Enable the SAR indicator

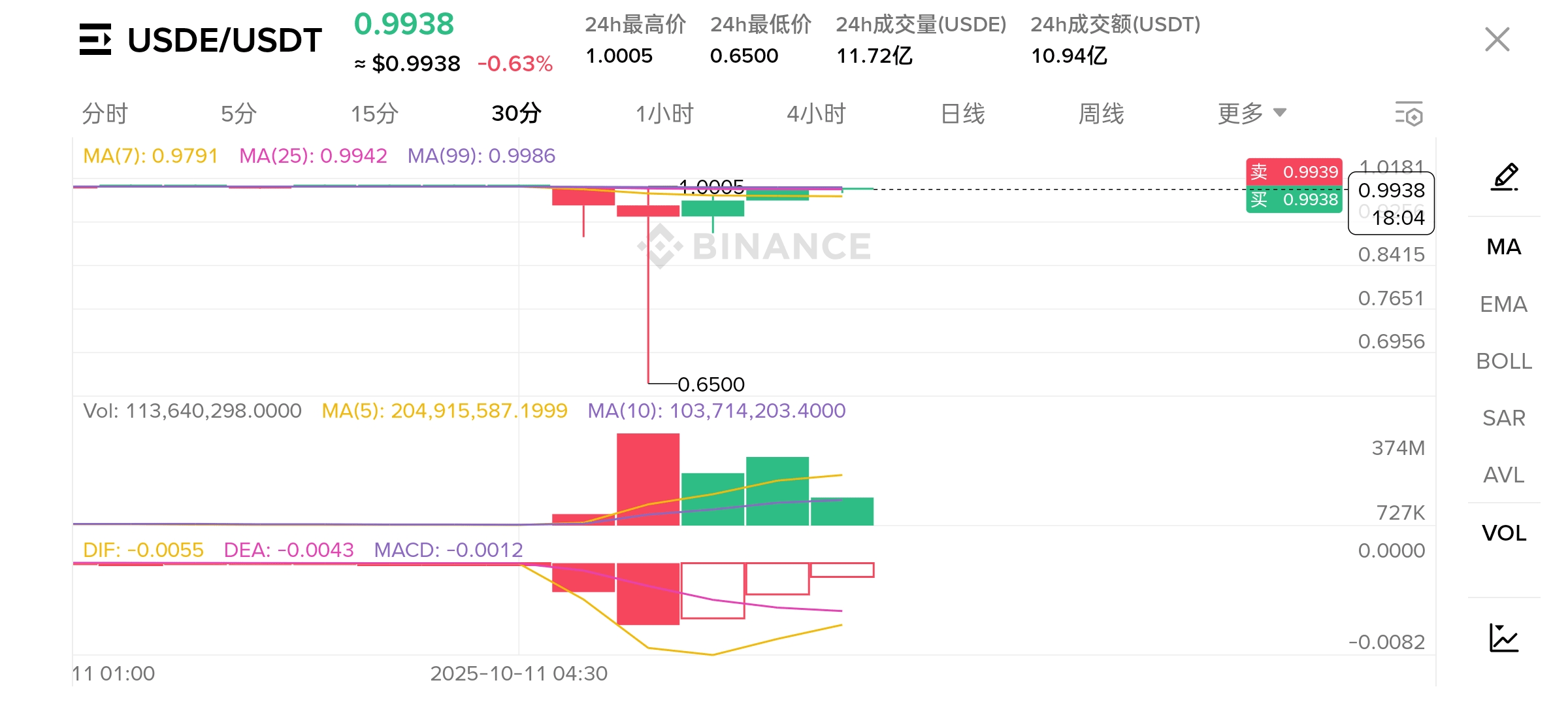(1503, 418)
